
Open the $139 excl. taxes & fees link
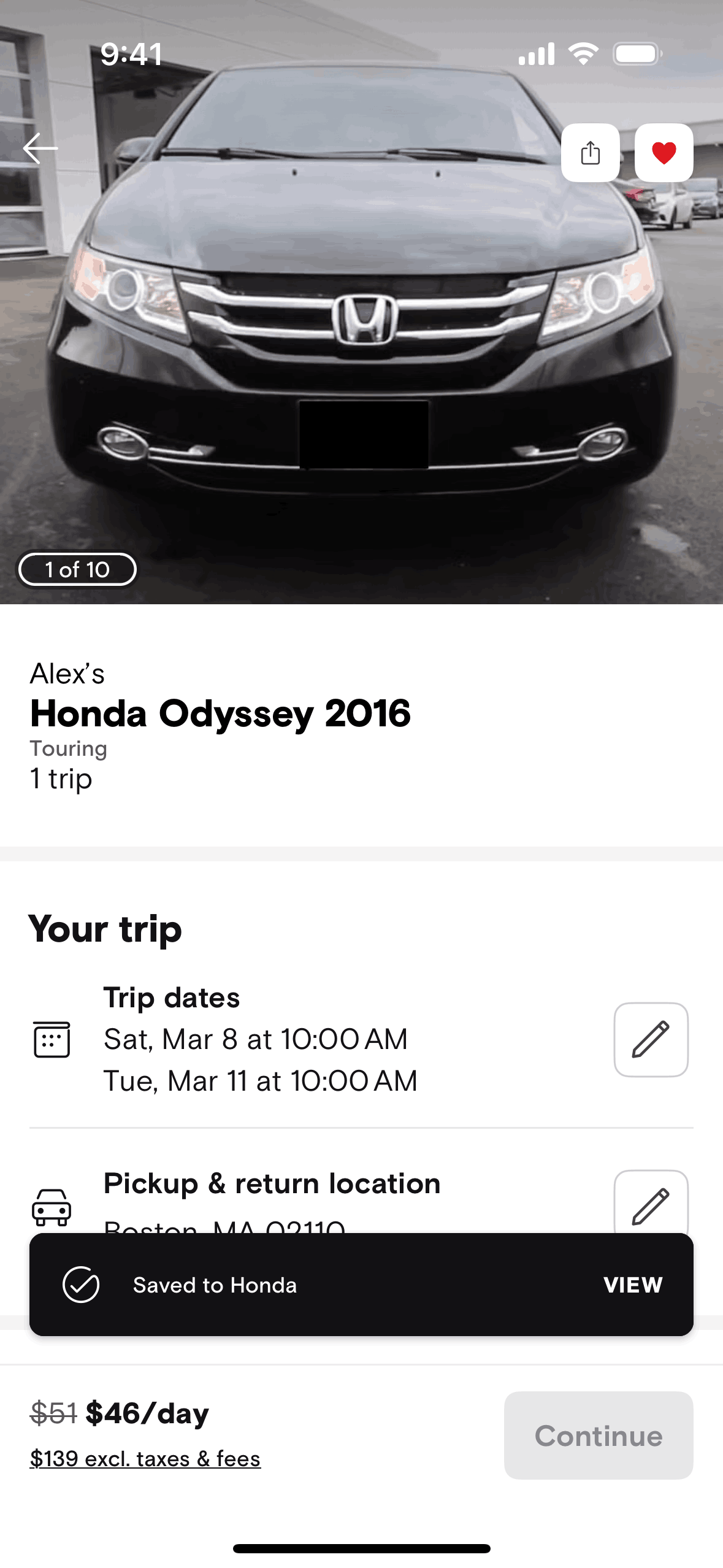145,1459
